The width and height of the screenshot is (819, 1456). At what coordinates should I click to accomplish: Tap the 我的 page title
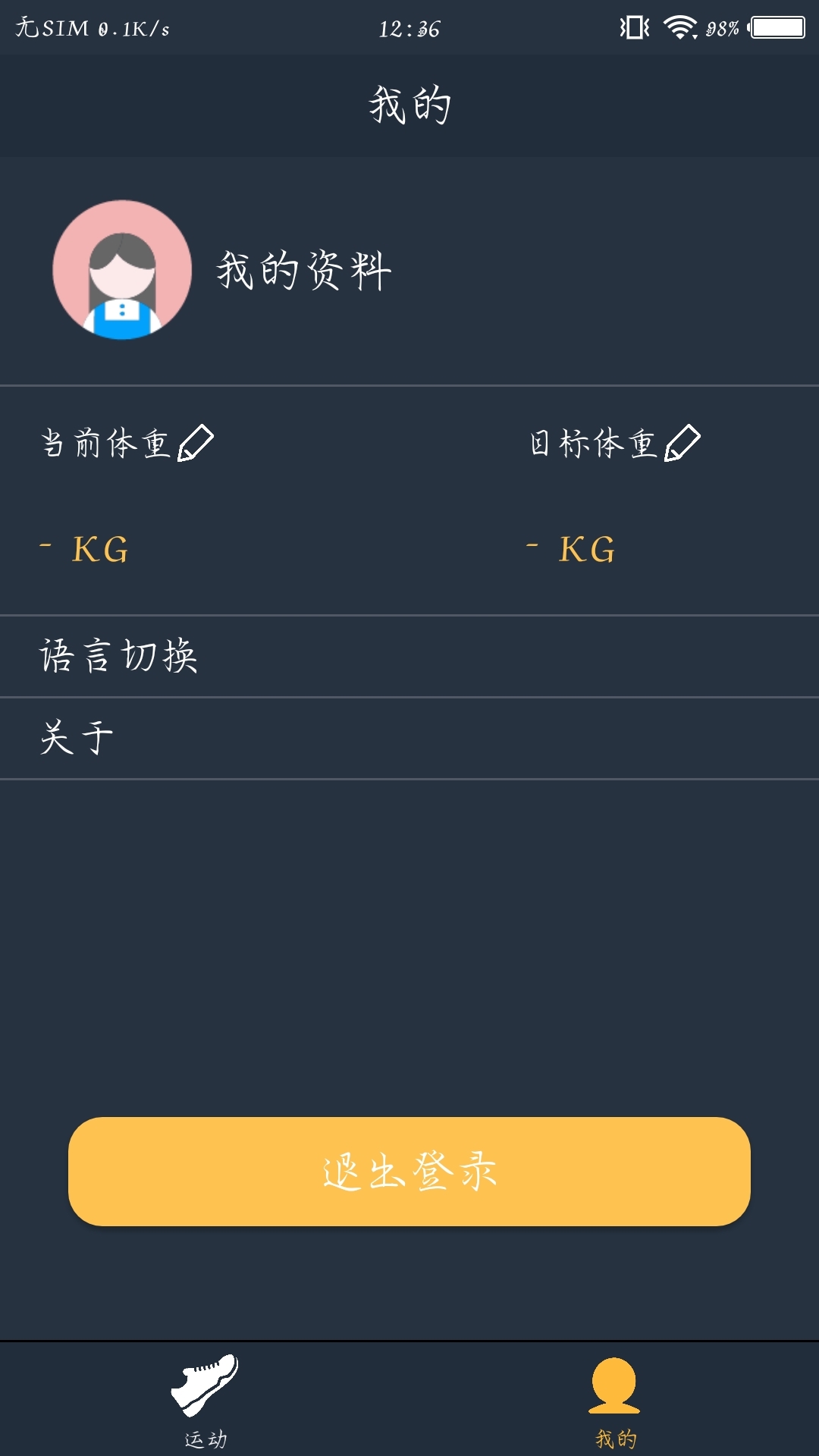click(407, 105)
